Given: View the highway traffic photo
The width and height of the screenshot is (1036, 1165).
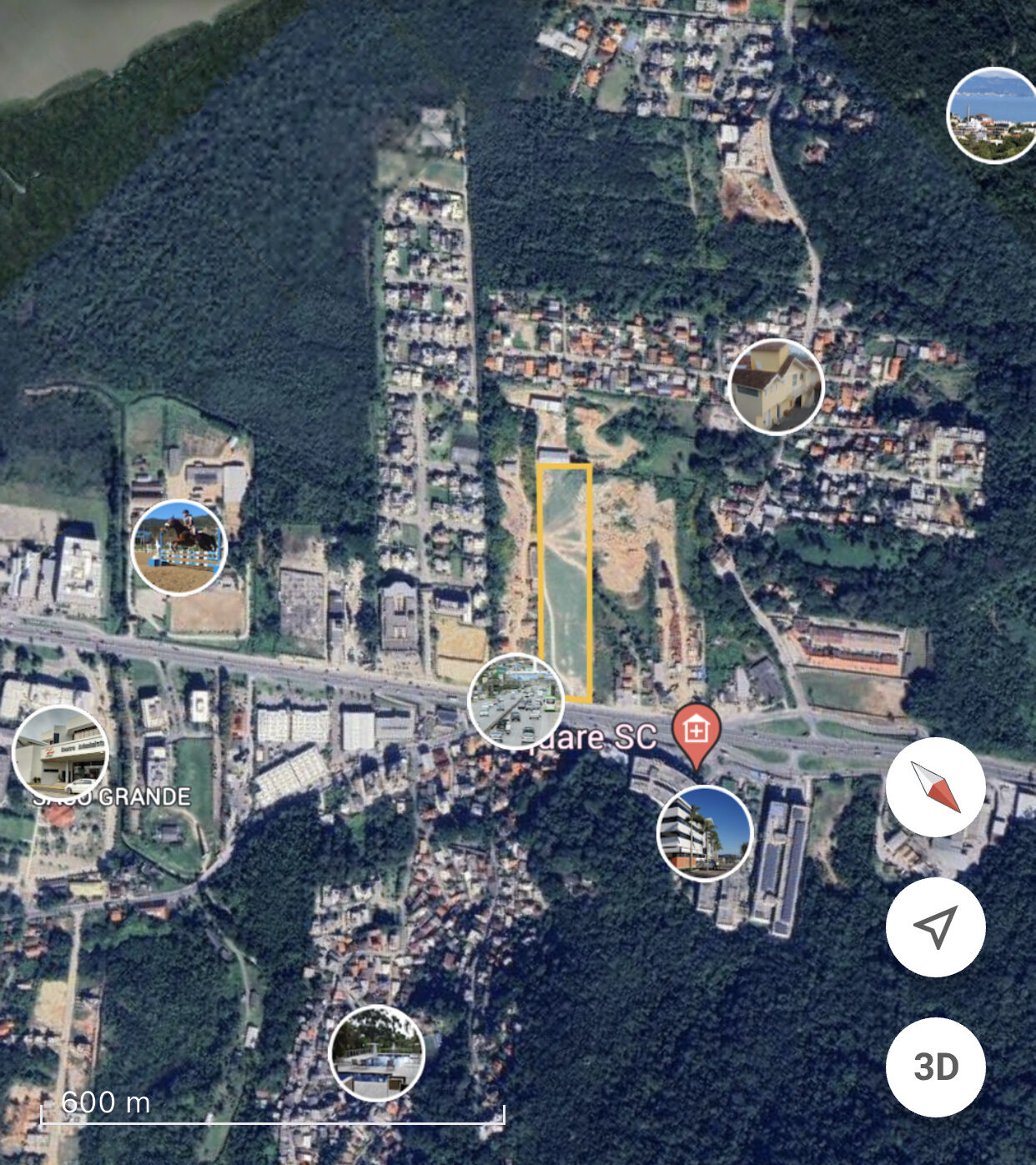Looking at the screenshot, I should 515,701.
